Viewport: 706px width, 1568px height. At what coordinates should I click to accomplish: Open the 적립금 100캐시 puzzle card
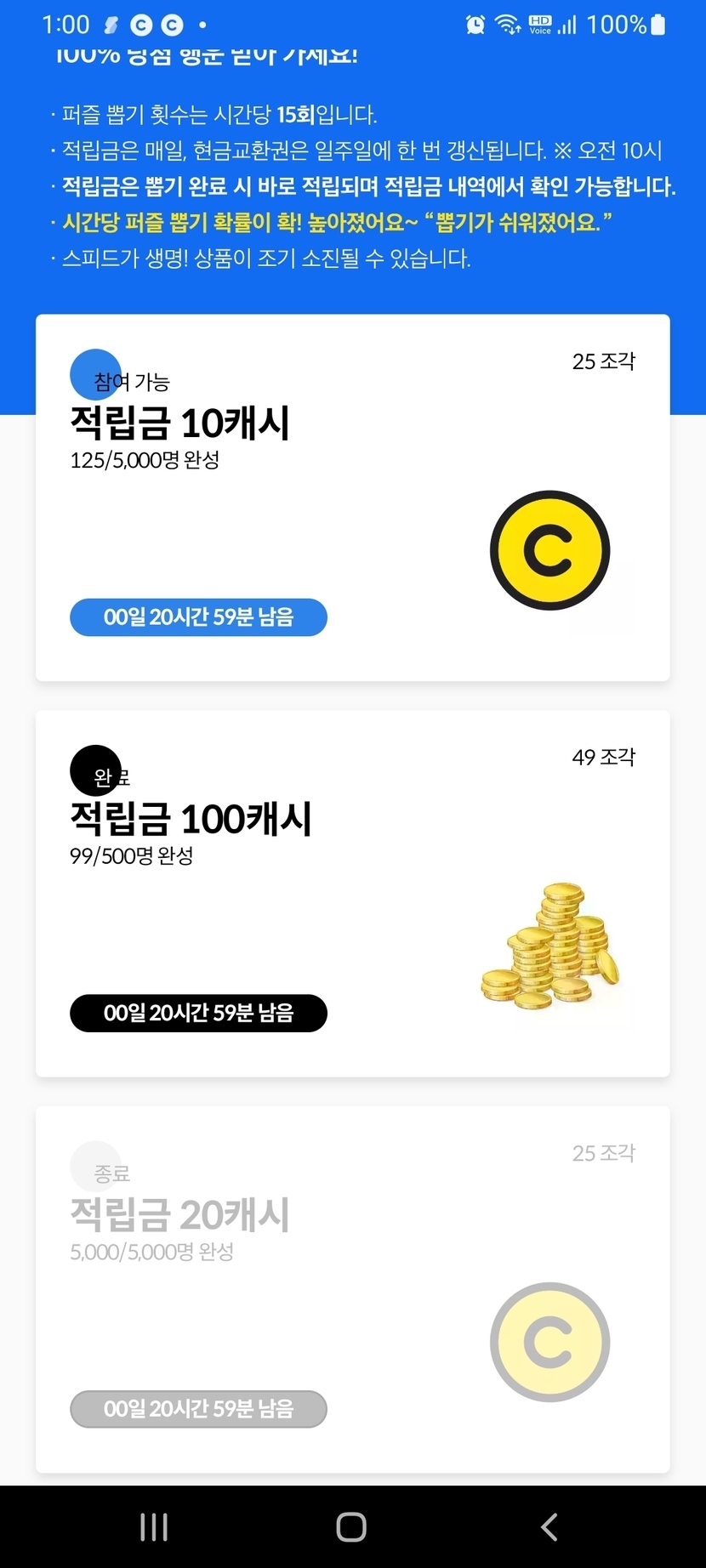click(x=352, y=893)
